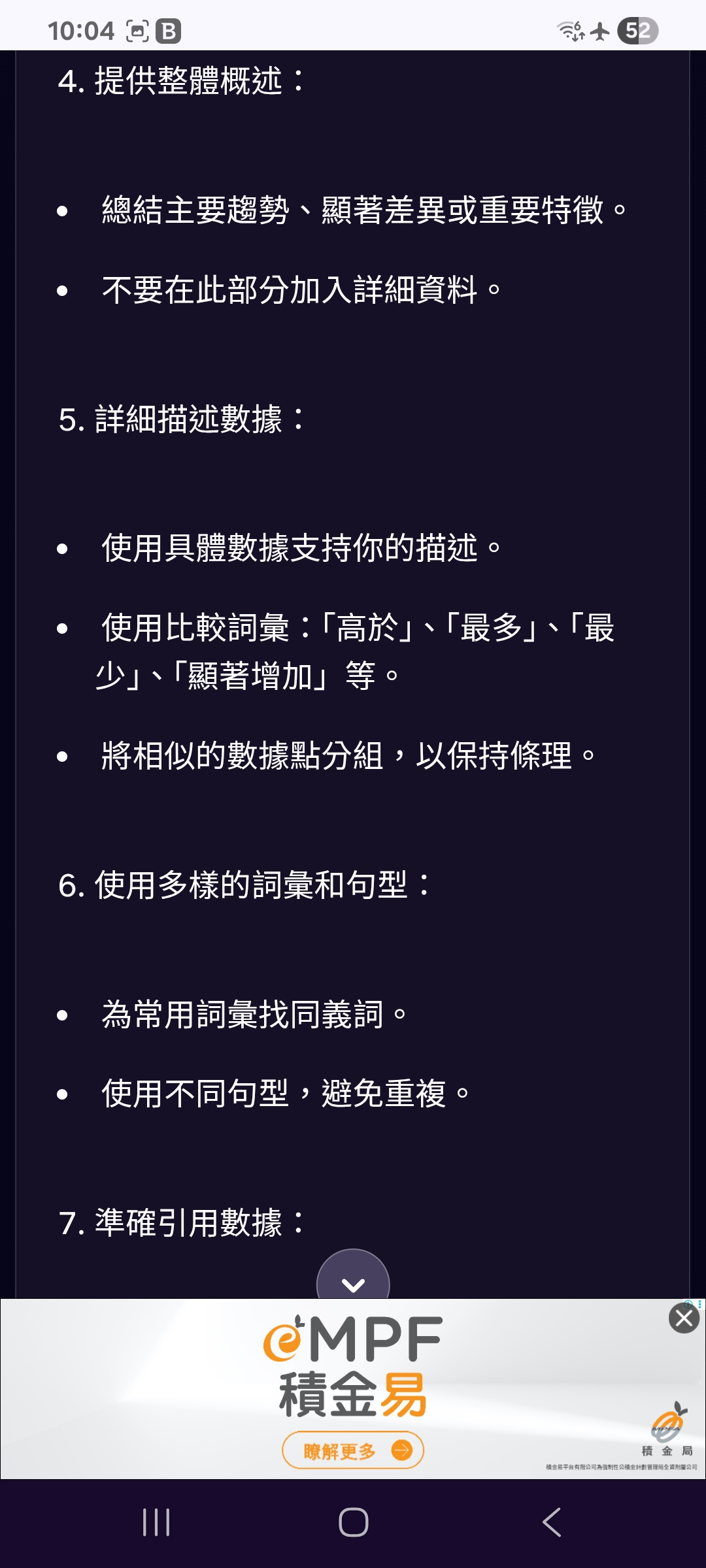The height and width of the screenshot is (1568, 706).
Task: Dismiss the eMPF ad banner
Action: [684, 1318]
